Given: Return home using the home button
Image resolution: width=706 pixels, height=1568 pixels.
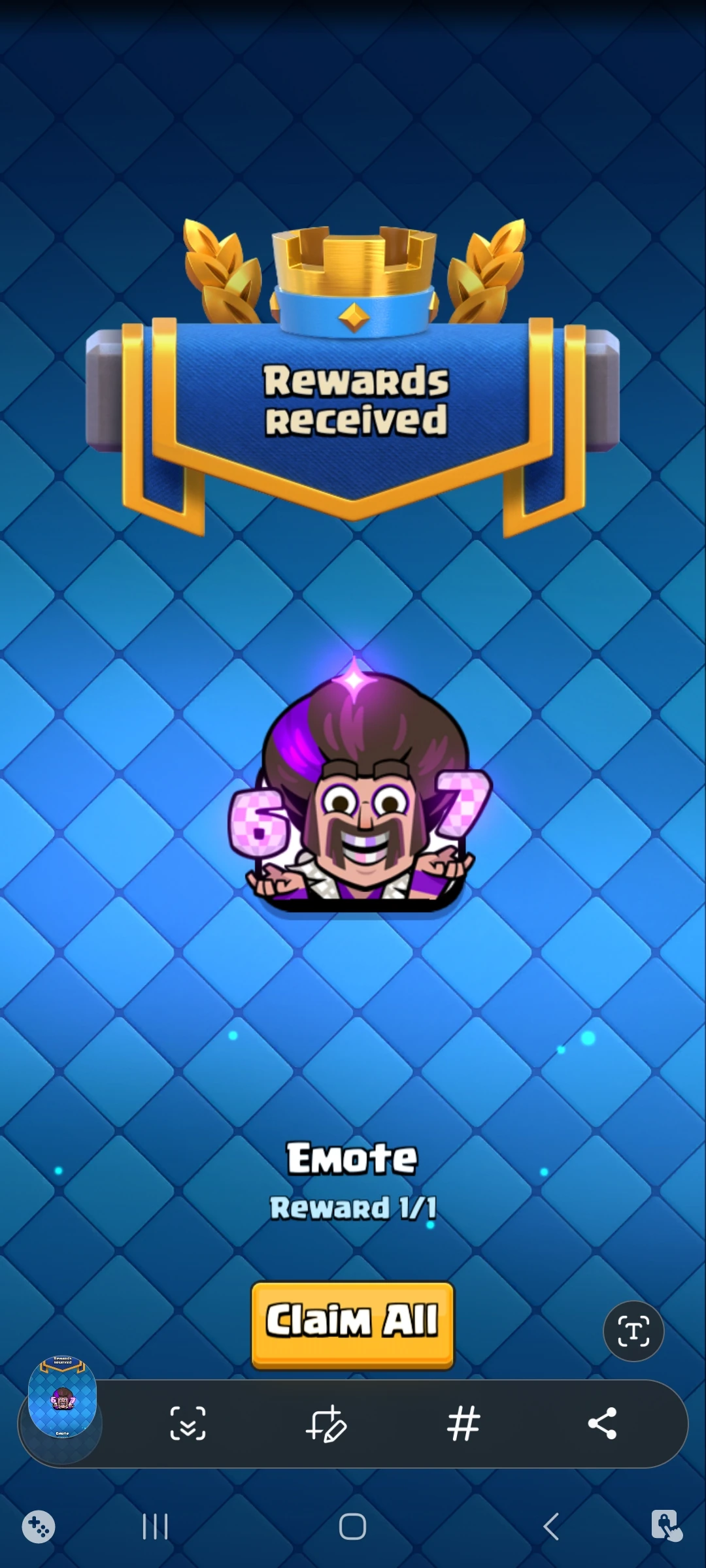Looking at the screenshot, I should [353, 1527].
